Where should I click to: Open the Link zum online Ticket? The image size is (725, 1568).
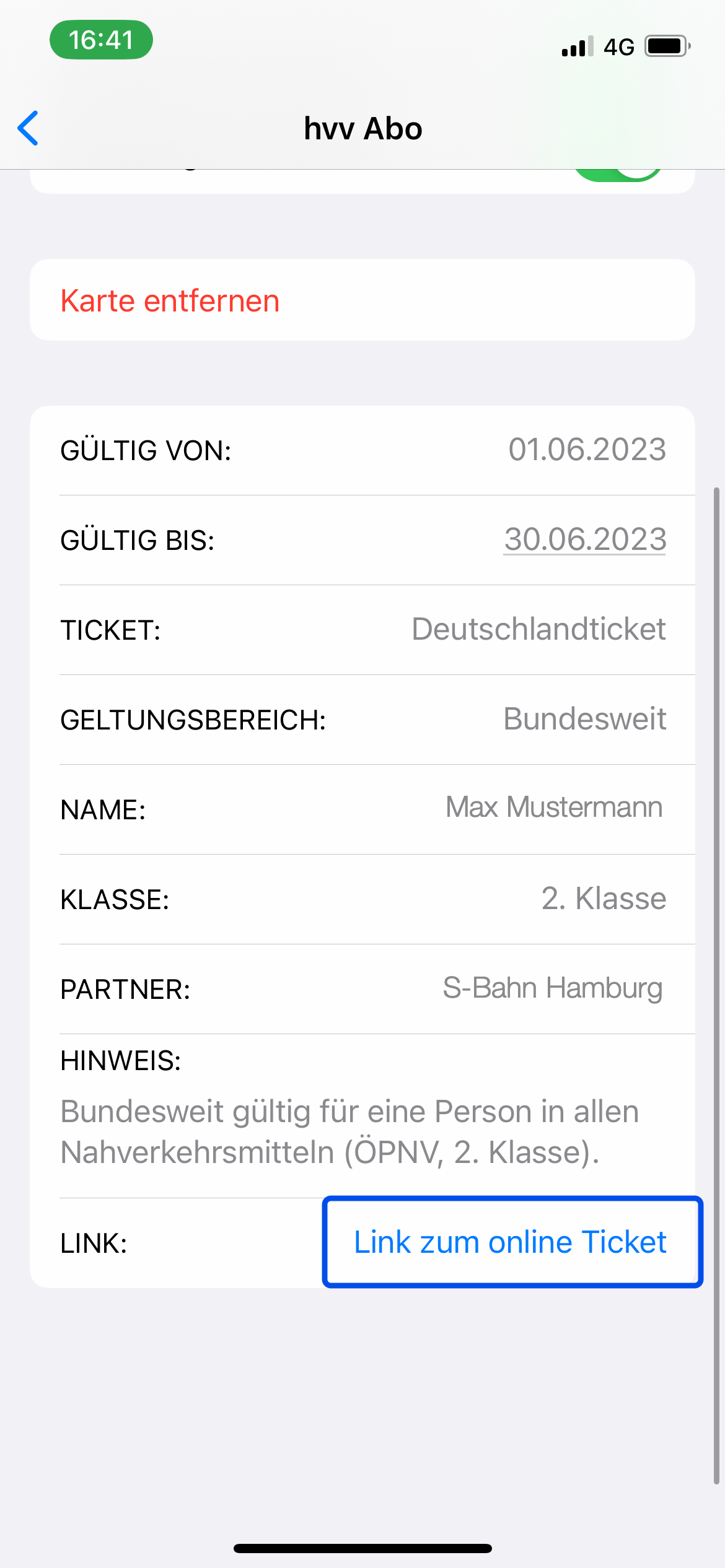click(510, 1242)
